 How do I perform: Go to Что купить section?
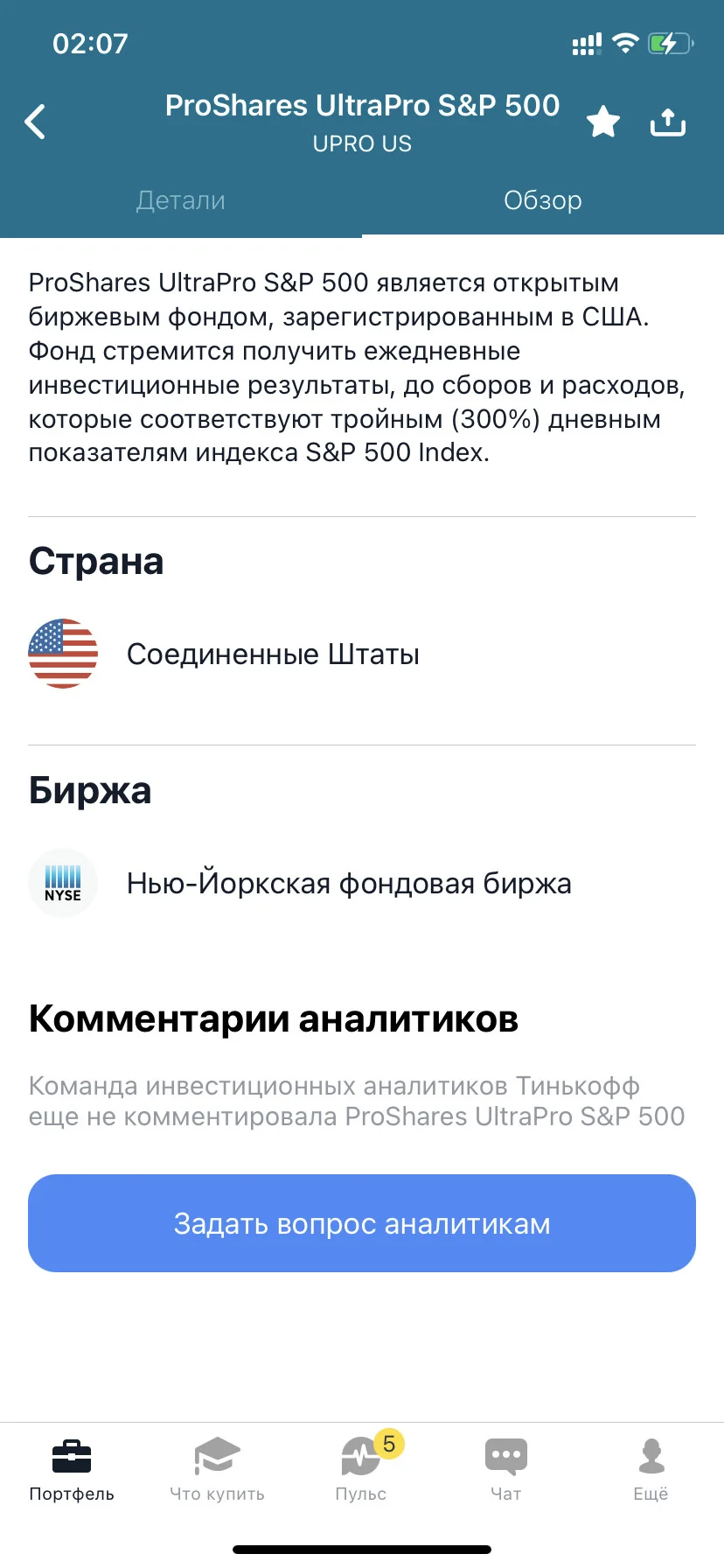point(217,1470)
